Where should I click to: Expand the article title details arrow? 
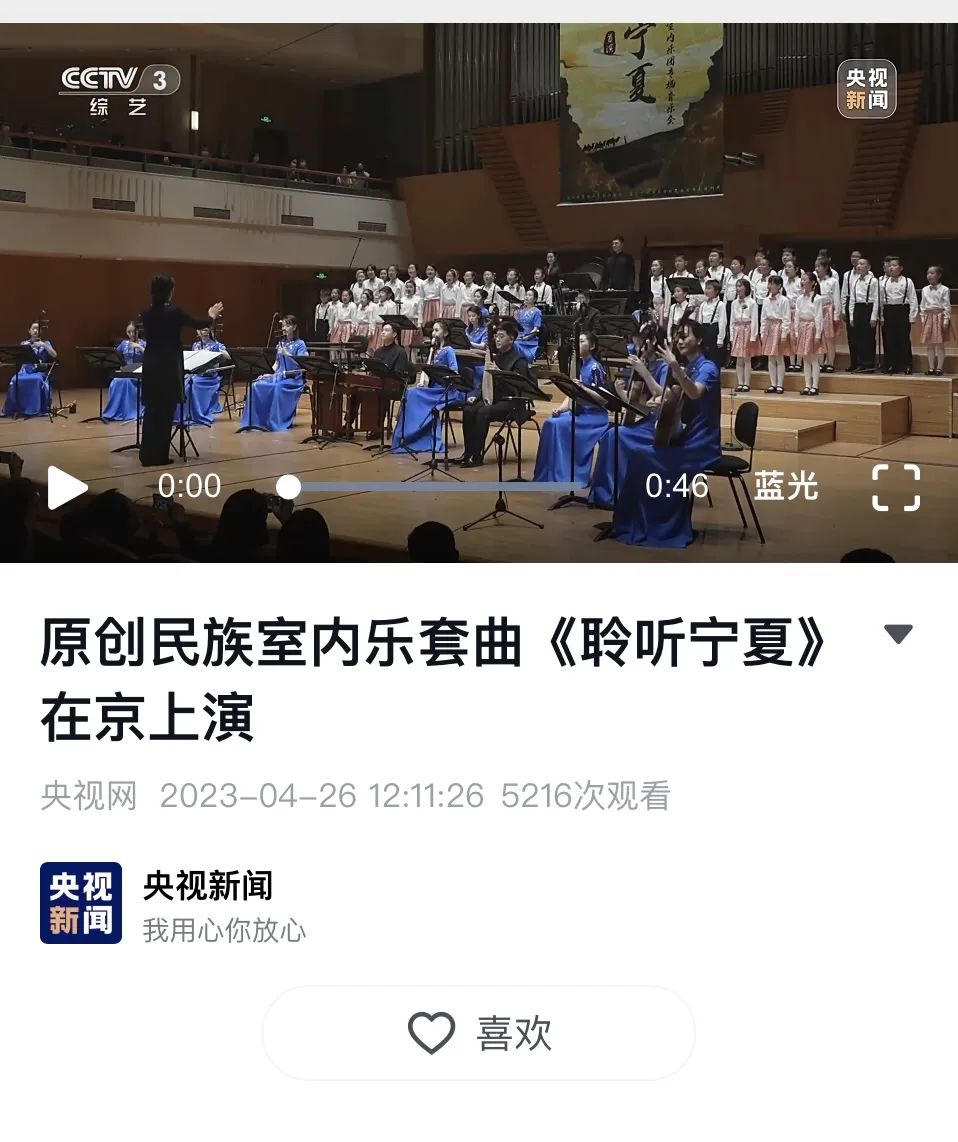pos(898,634)
